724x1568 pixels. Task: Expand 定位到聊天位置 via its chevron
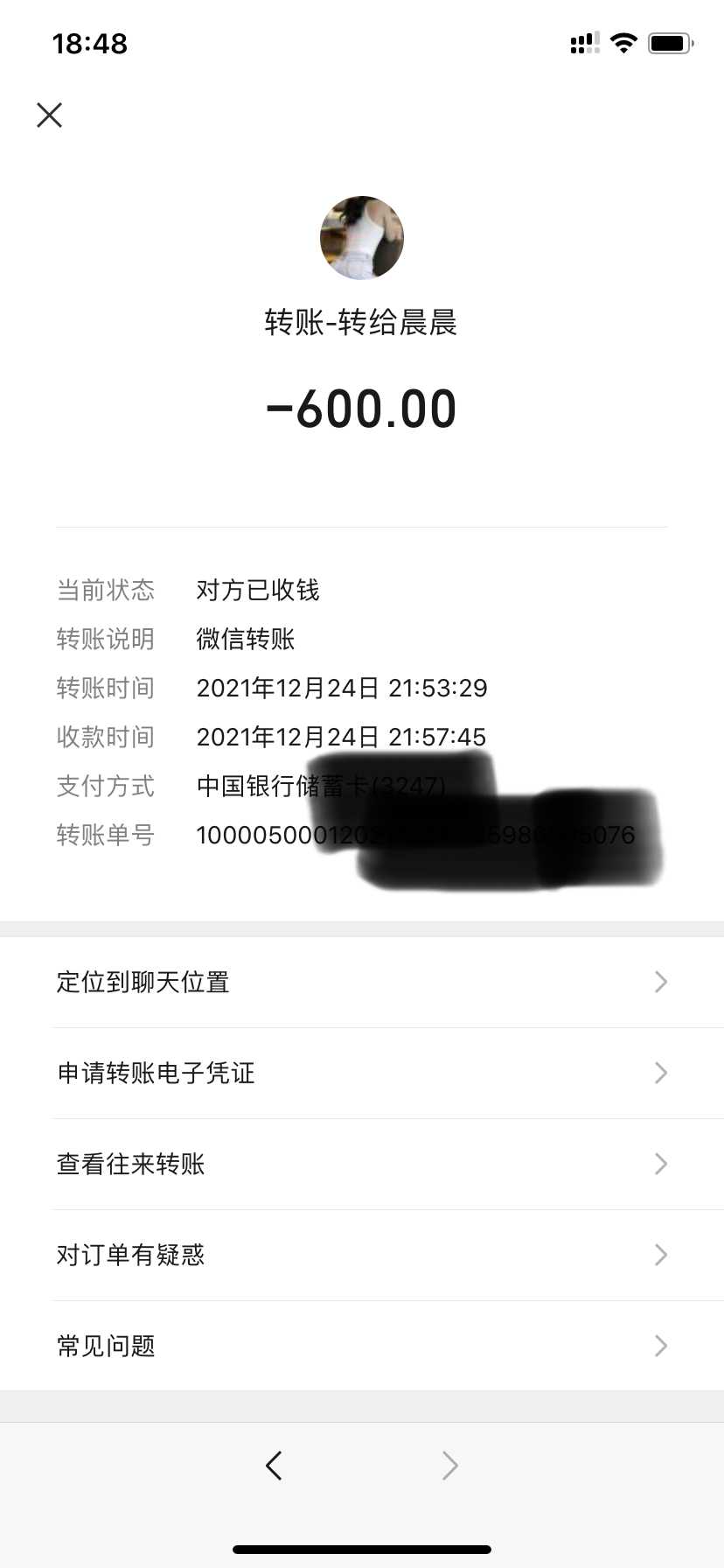coord(660,982)
